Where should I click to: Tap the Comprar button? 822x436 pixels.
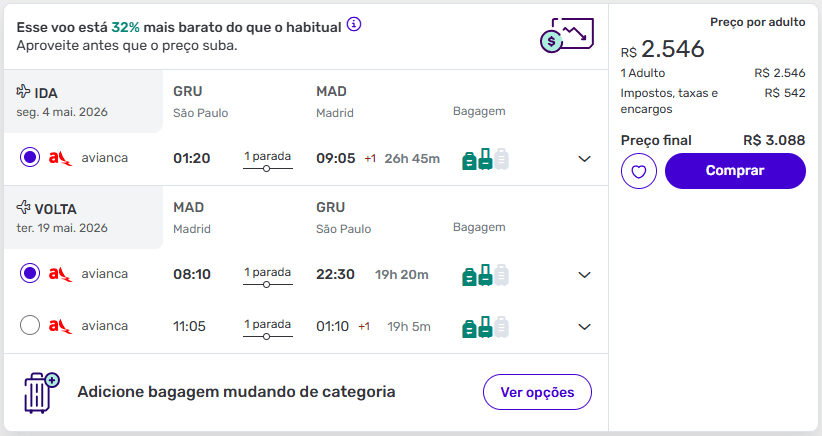pyautogui.click(x=734, y=171)
